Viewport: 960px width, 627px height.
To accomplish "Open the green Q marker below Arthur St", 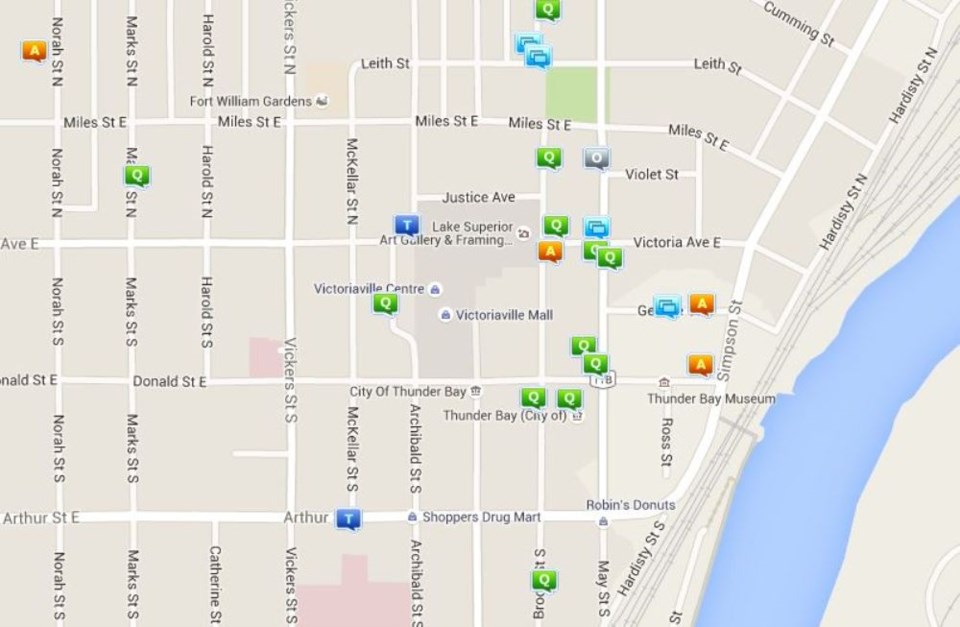I will [544, 579].
